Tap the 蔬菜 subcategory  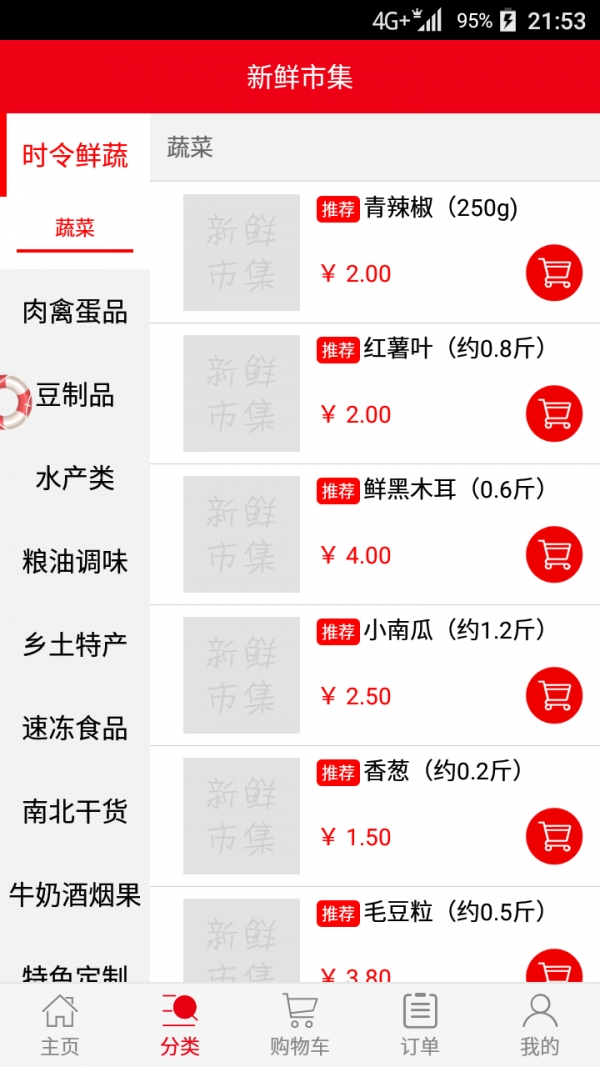(x=75, y=229)
